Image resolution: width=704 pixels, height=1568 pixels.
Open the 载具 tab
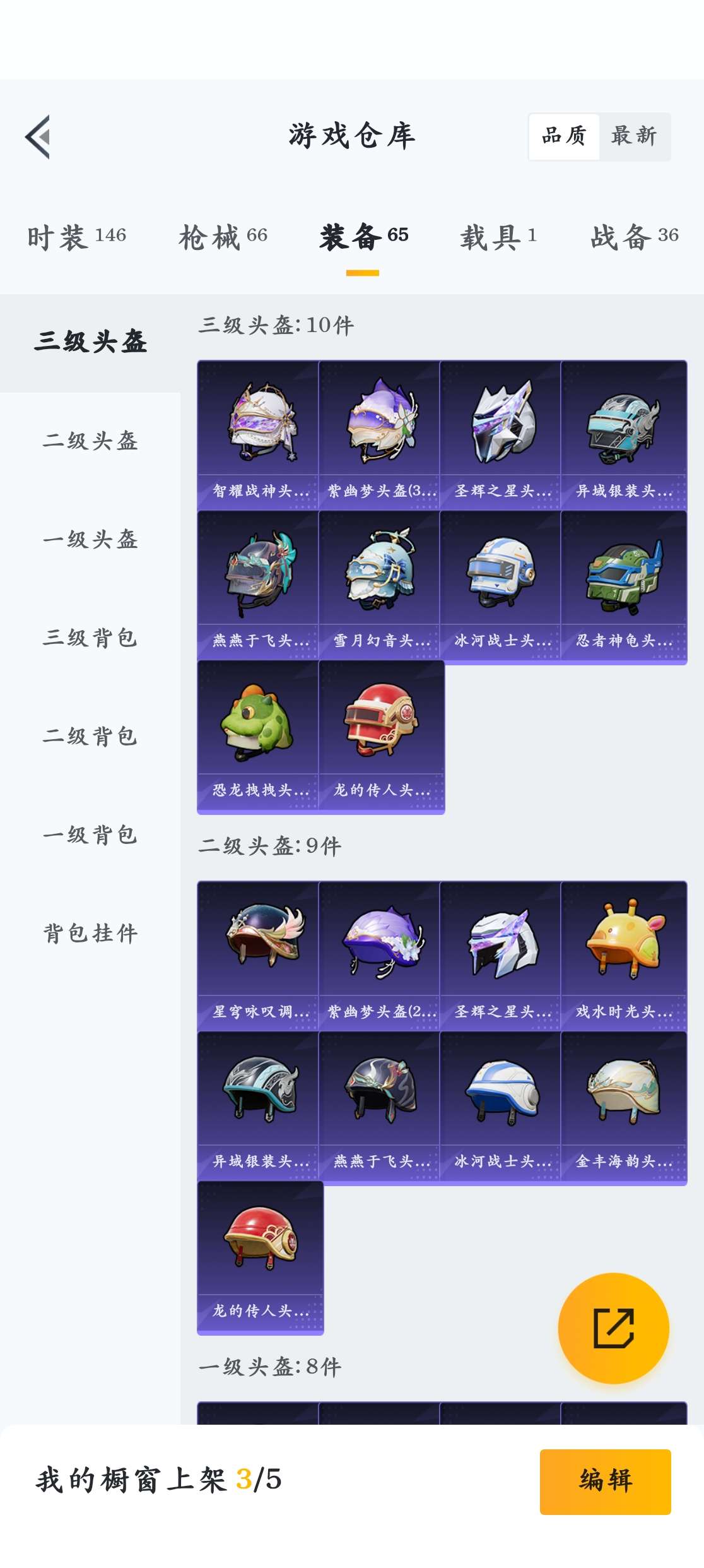click(x=498, y=237)
